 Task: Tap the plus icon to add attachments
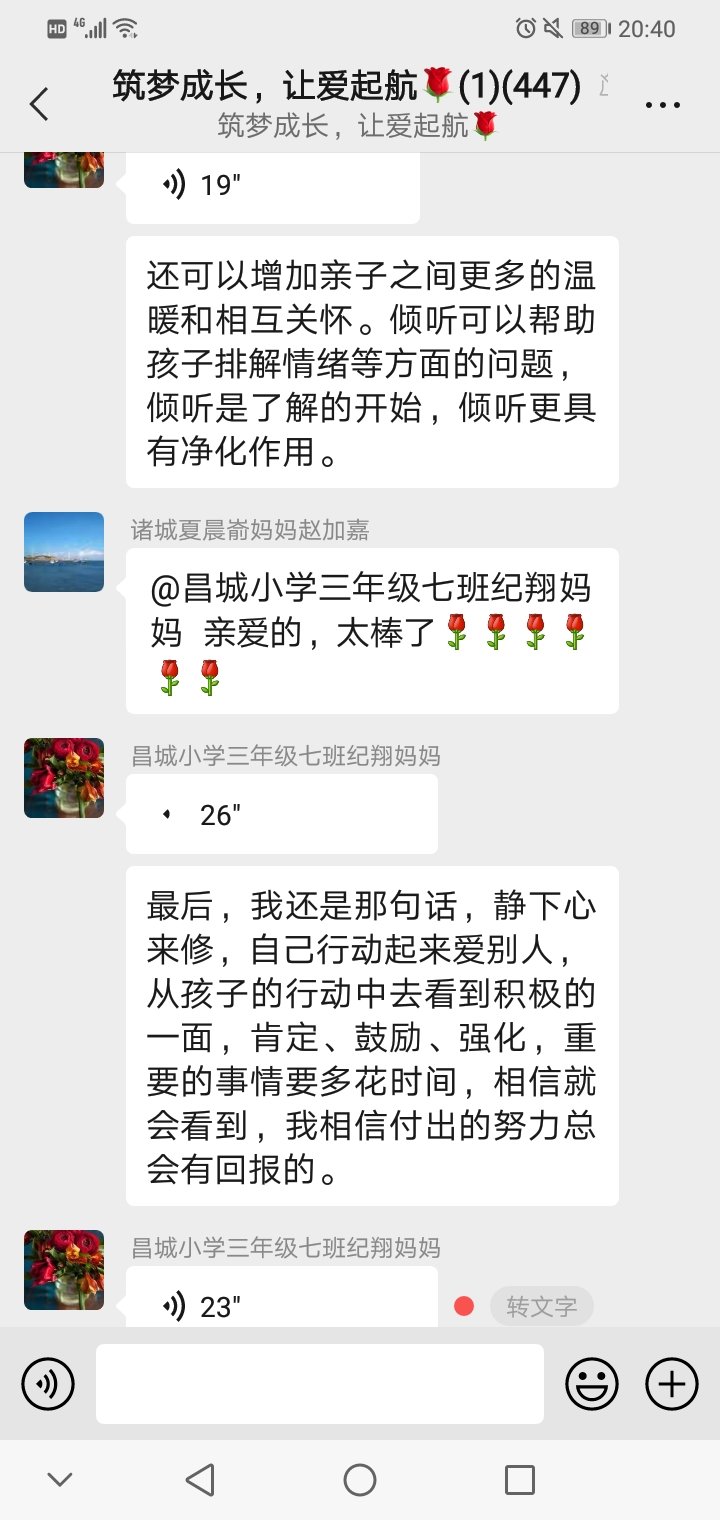click(670, 1384)
